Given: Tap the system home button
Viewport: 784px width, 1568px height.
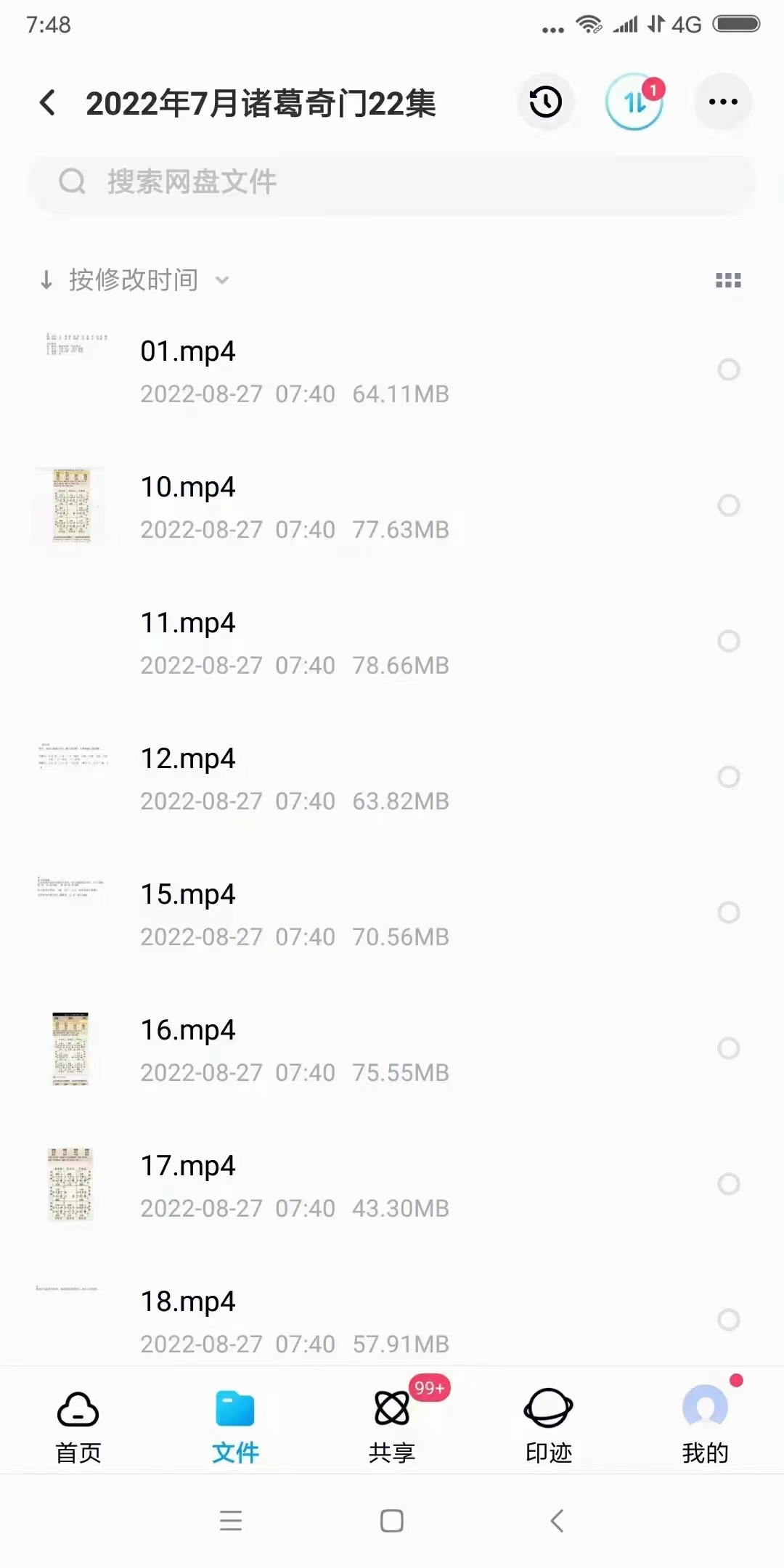Looking at the screenshot, I should tap(392, 1521).
